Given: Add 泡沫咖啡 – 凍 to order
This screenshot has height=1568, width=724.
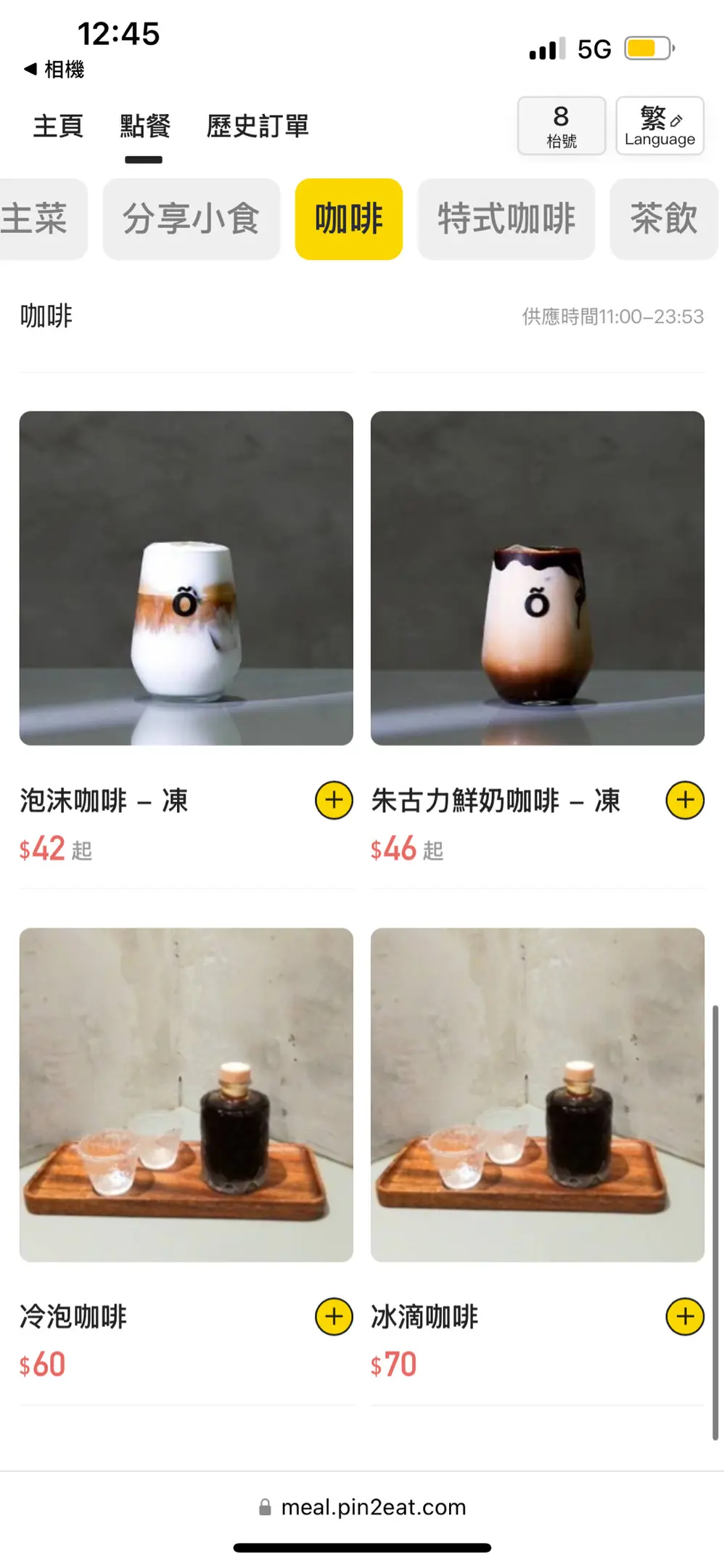Looking at the screenshot, I should (334, 800).
